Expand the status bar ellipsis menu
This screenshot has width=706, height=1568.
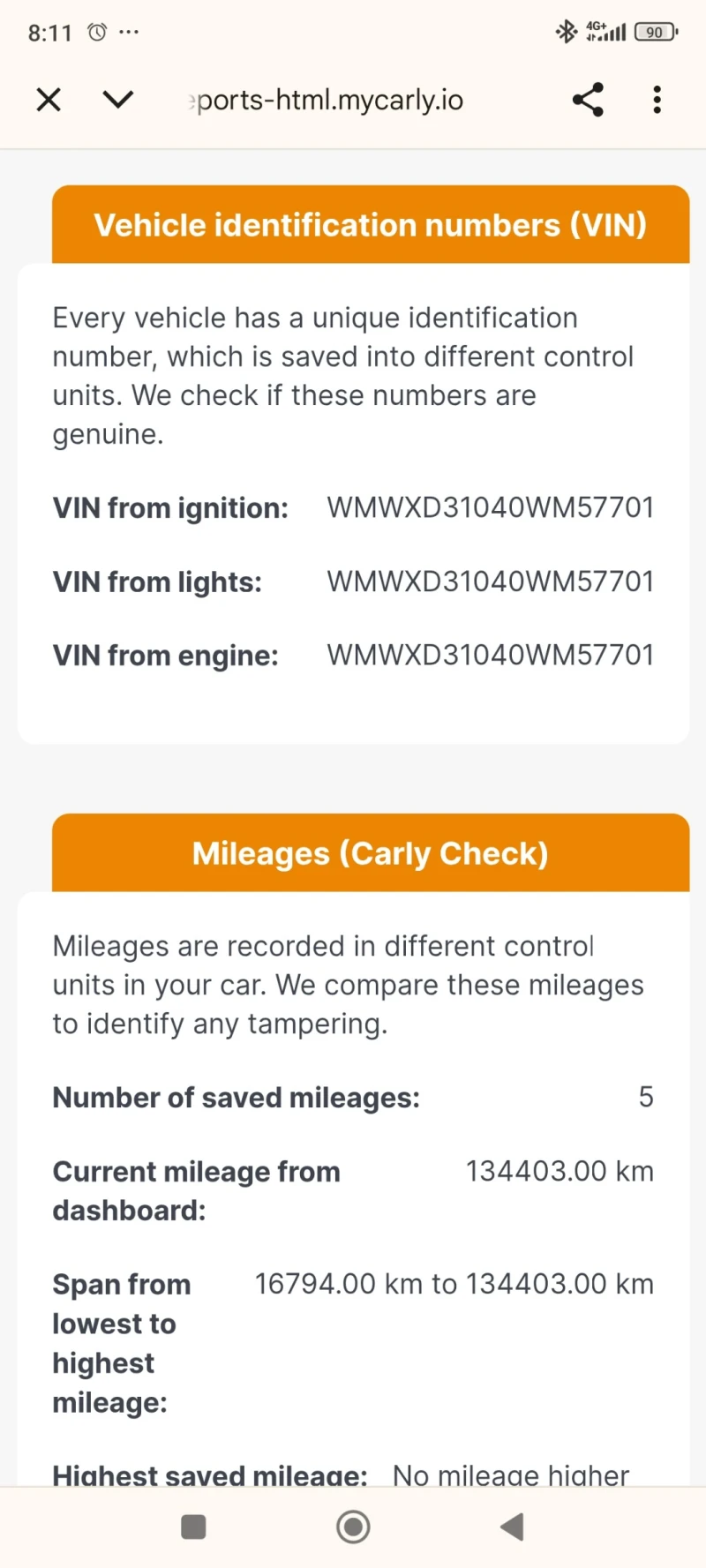129,32
